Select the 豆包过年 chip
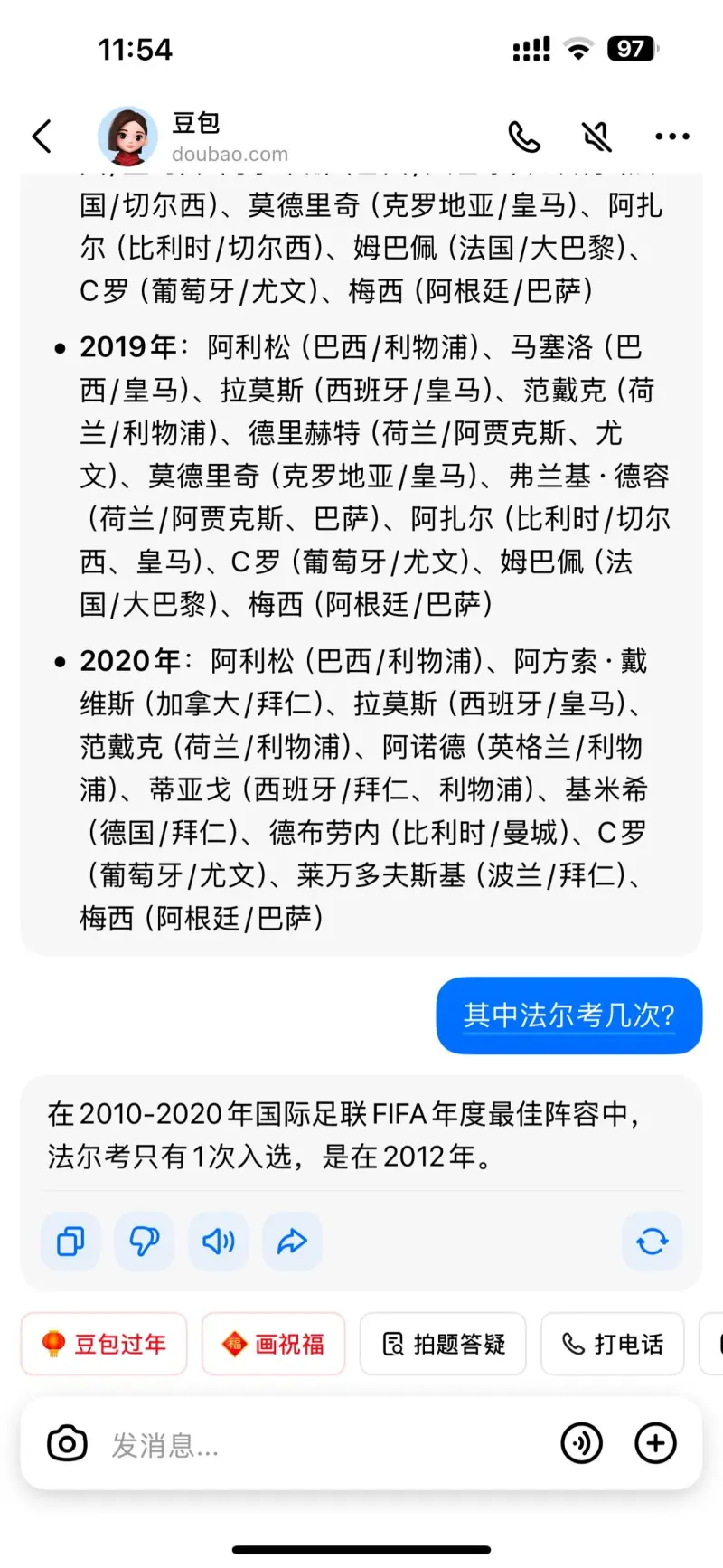Screen dimensions: 723x1568 pos(104,1344)
